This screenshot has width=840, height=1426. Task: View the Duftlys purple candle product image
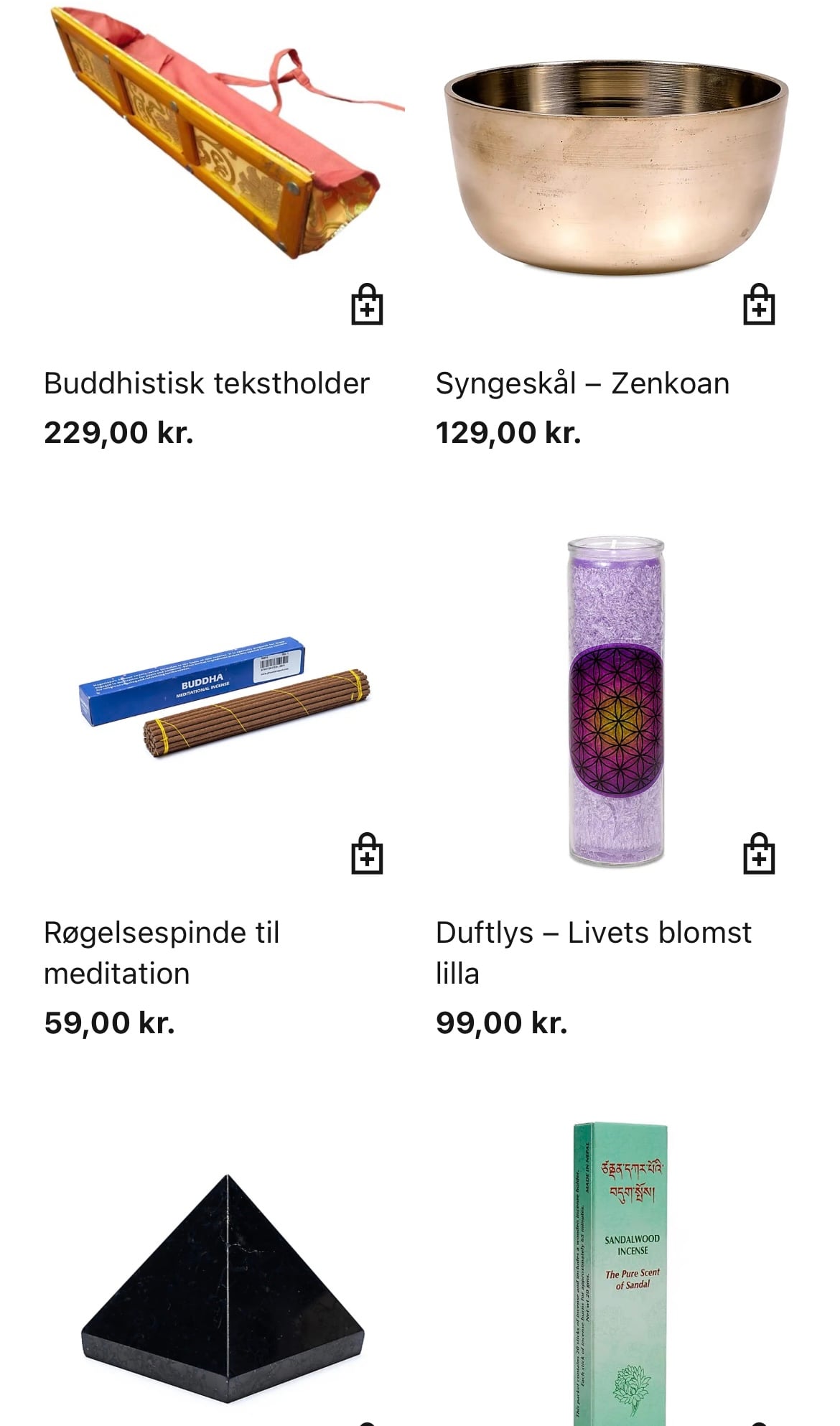616,700
